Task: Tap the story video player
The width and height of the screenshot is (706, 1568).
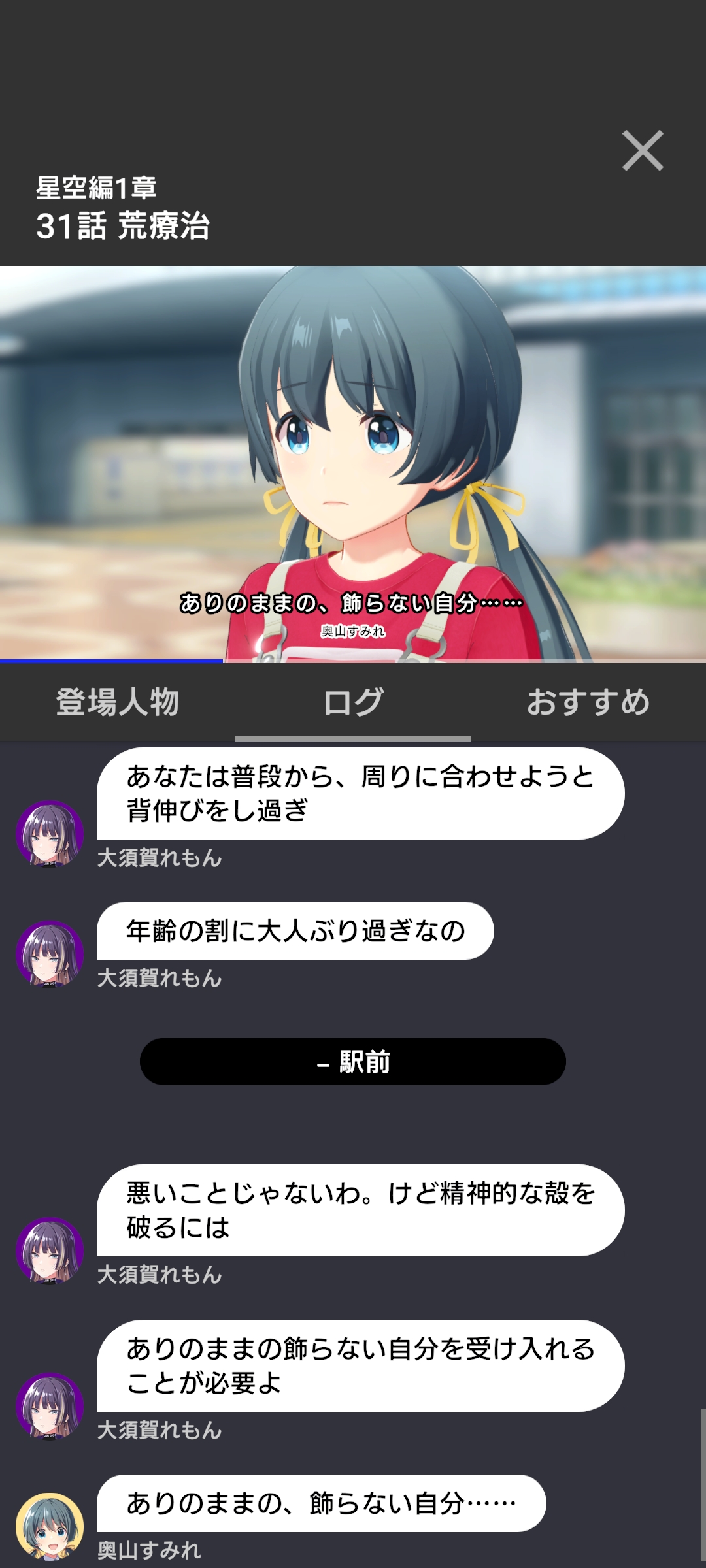Action: (x=353, y=464)
